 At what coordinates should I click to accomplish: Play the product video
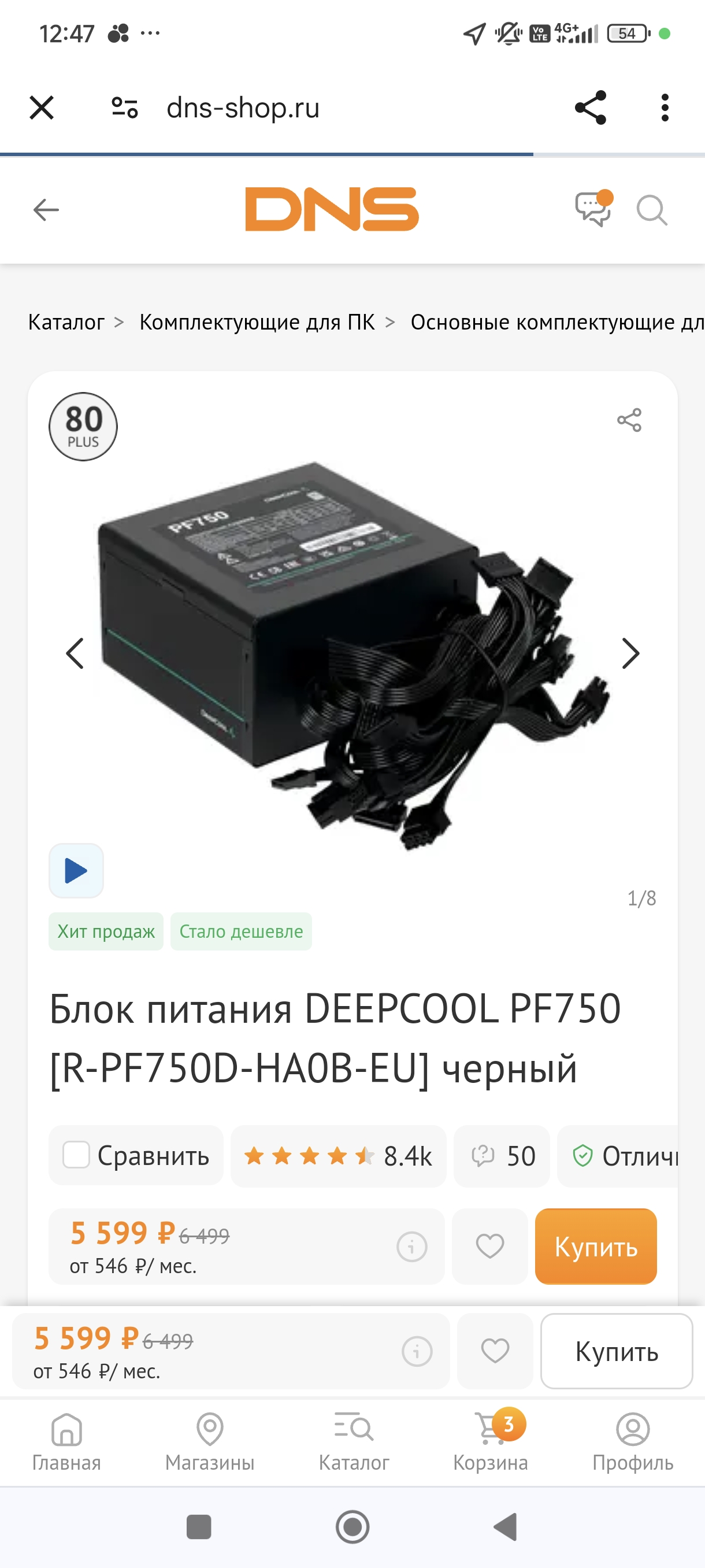click(76, 870)
